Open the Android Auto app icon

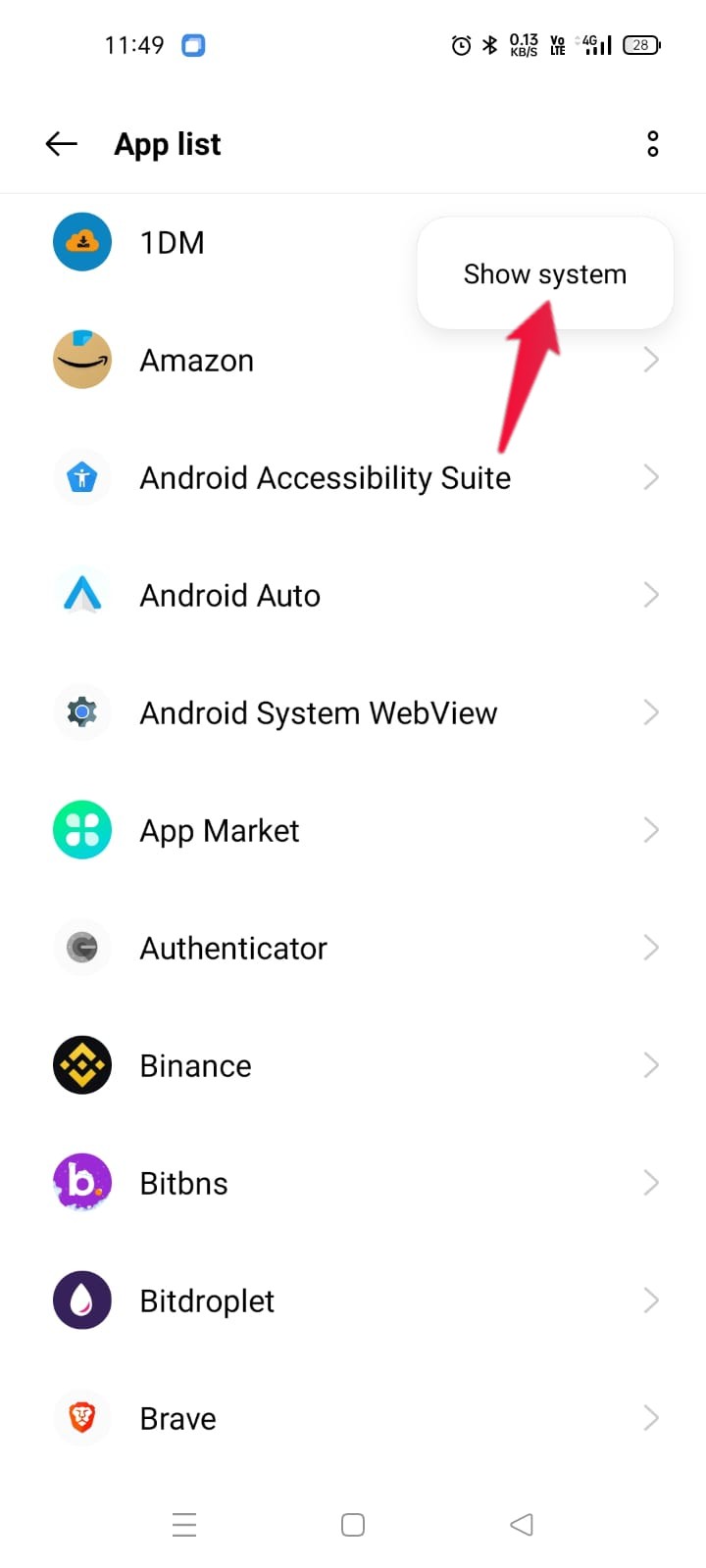[x=81, y=595]
